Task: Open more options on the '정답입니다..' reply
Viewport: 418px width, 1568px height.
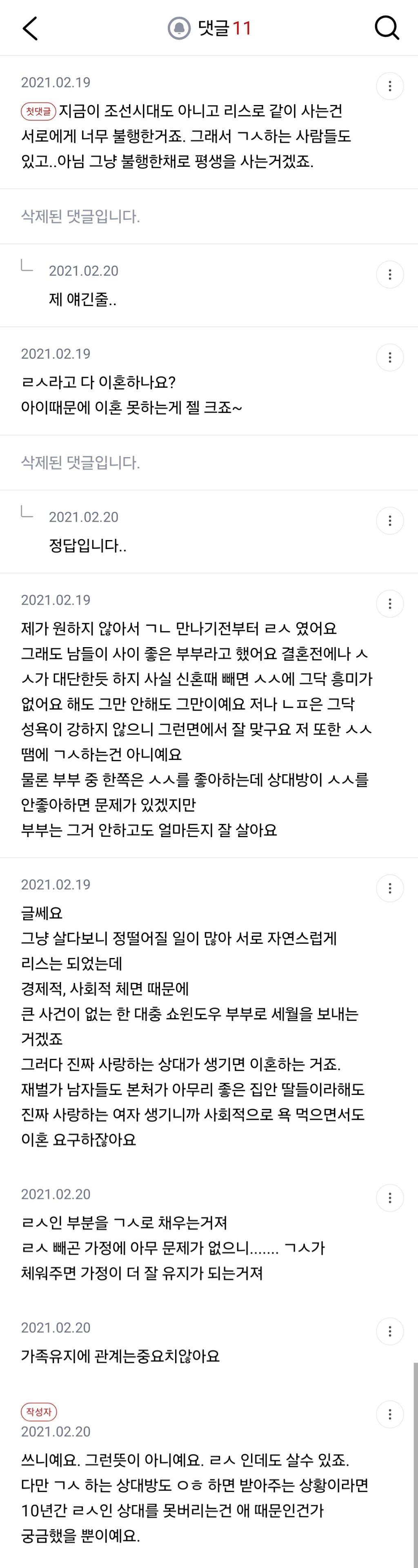Action: tap(390, 521)
